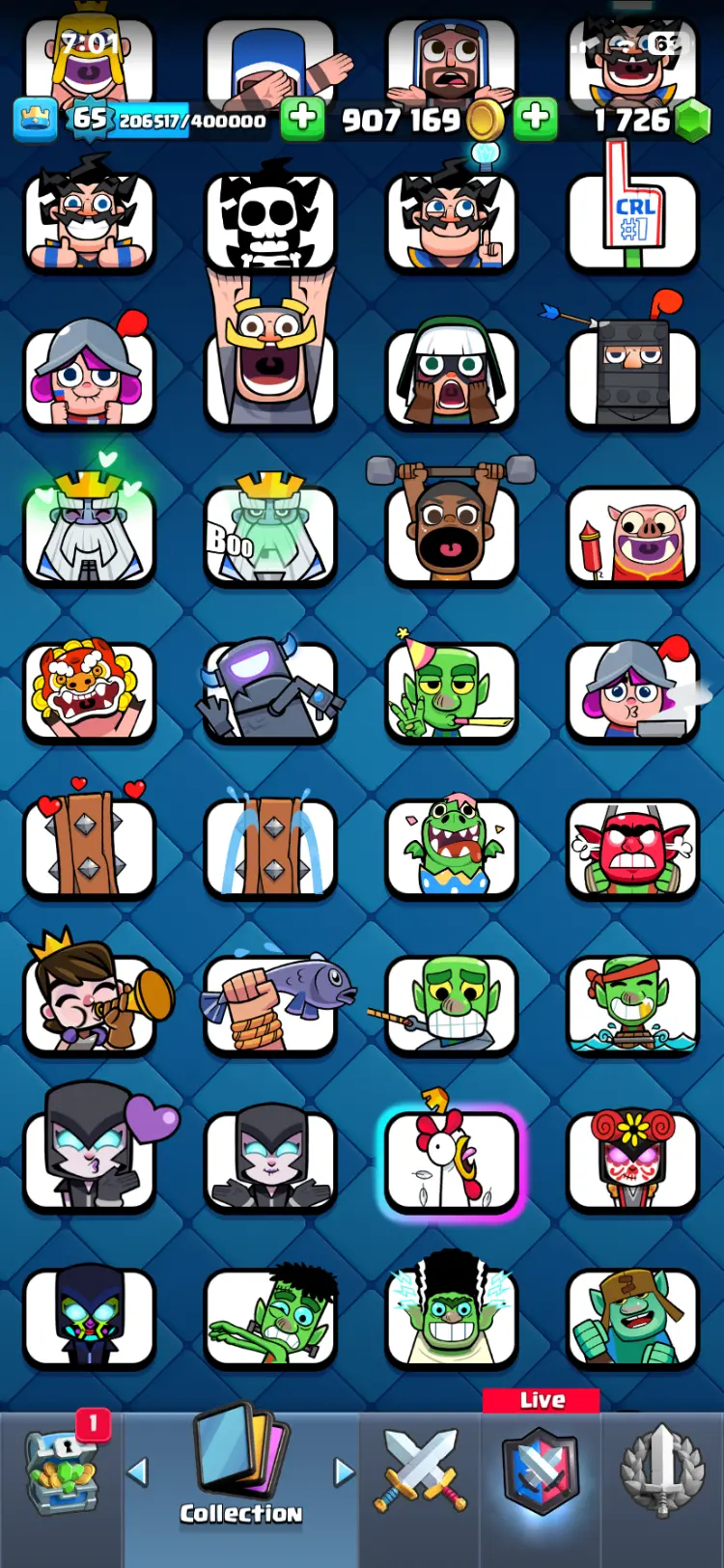Screen dimensions: 724x1568
Task: Tap the left arrow beside Collection
Action: tap(138, 1471)
